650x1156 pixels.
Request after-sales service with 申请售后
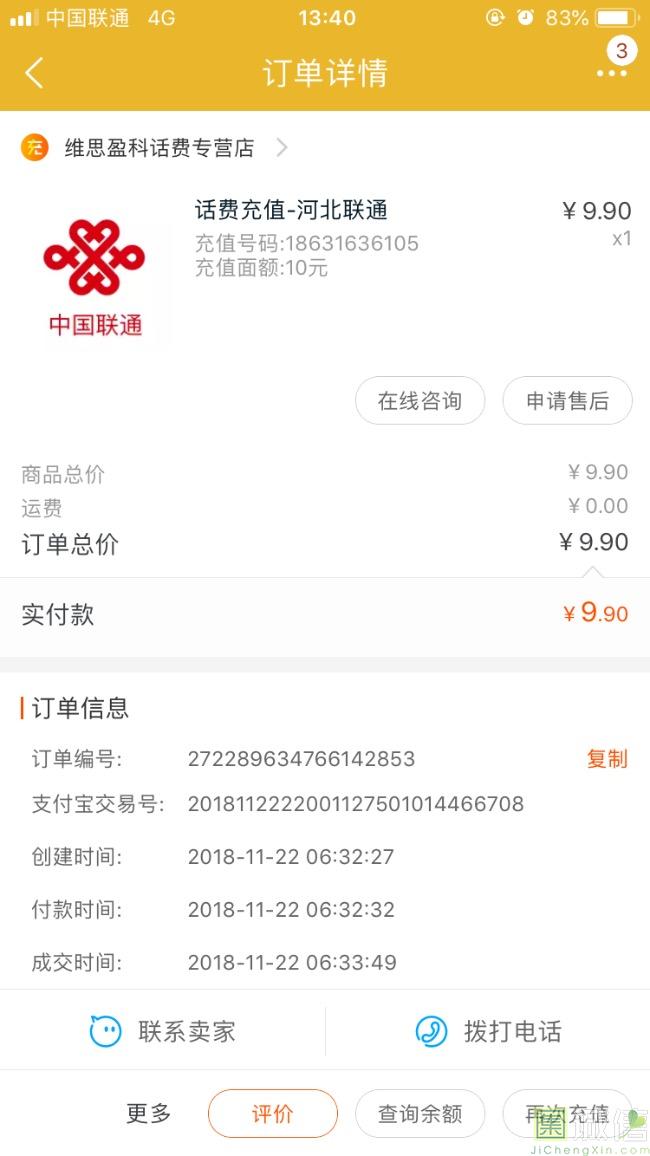pyautogui.click(x=567, y=401)
